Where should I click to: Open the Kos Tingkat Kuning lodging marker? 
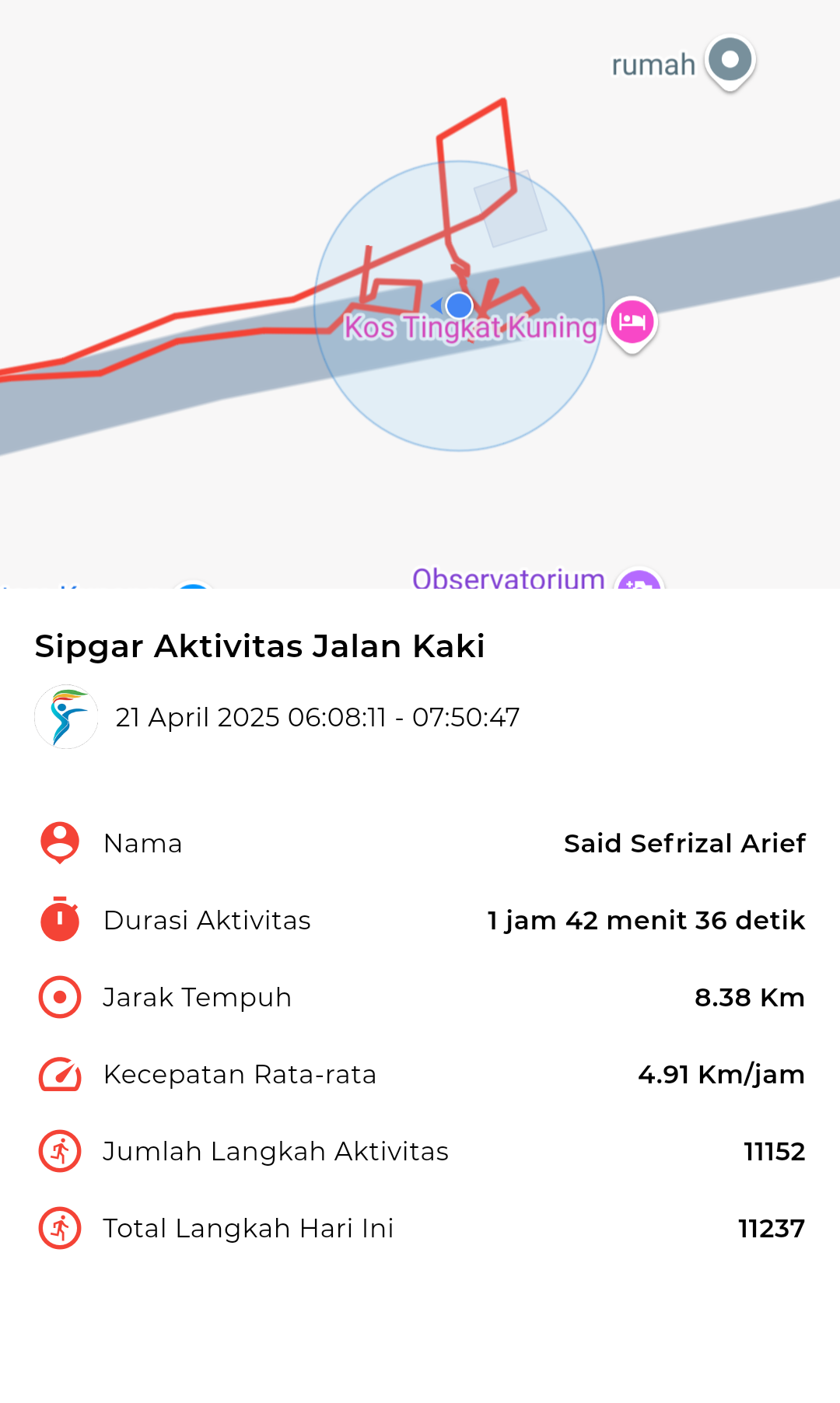[x=632, y=323]
